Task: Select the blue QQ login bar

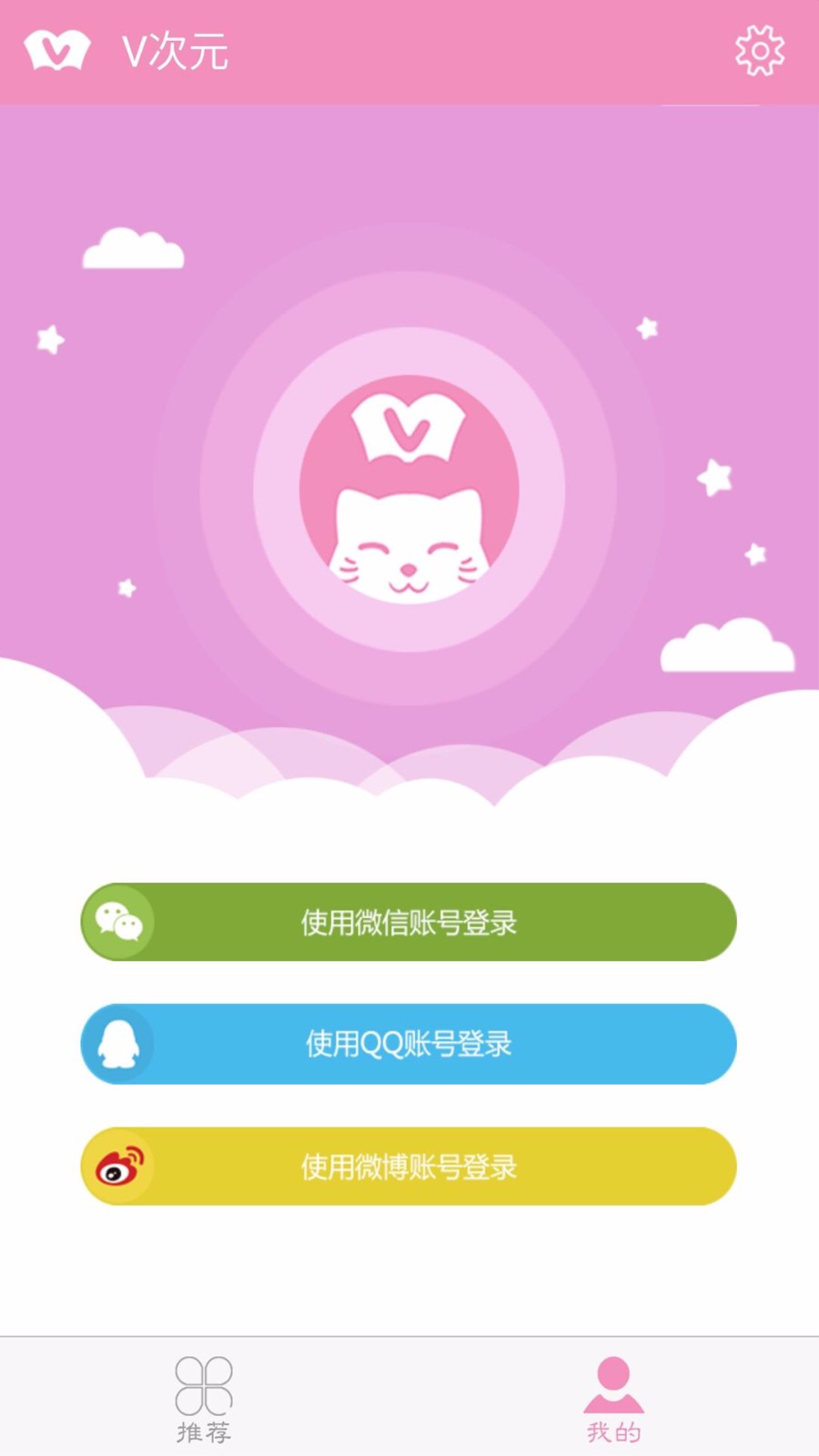Action: tap(408, 1045)
